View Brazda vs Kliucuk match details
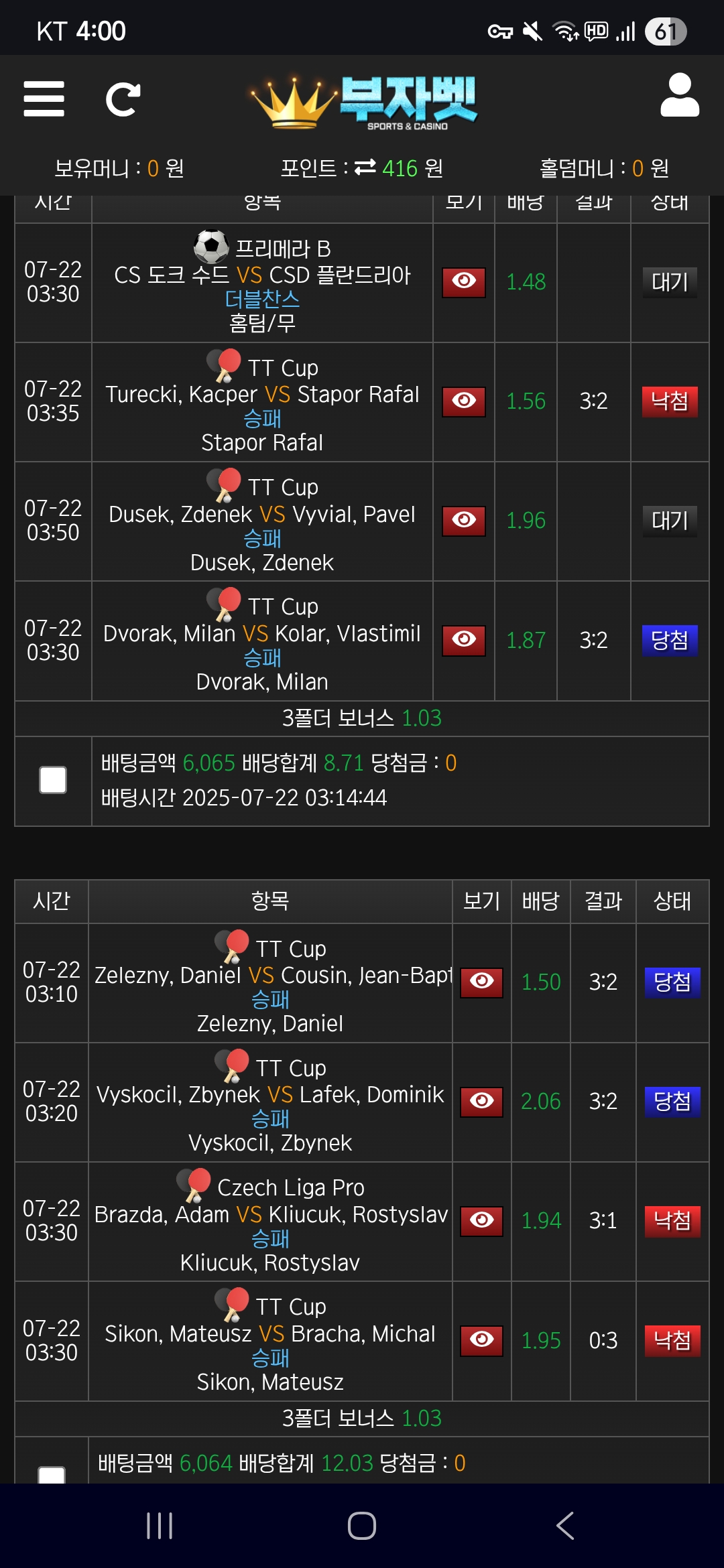This screenshot has height=1568, width=724. pyautogui.click(x=481, y=1220)
